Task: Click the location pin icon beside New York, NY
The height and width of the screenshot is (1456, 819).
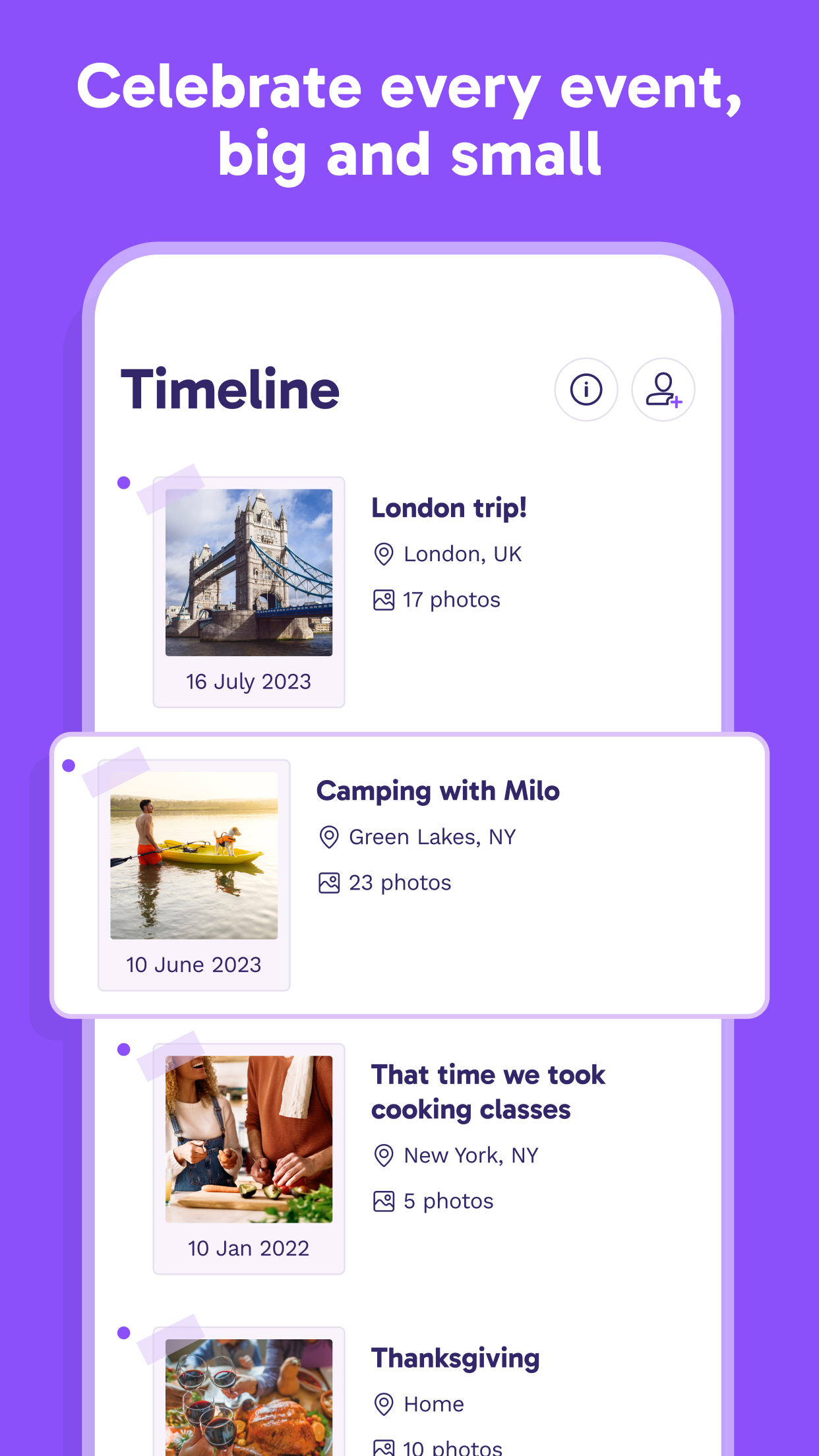Action: [384, 1155]
